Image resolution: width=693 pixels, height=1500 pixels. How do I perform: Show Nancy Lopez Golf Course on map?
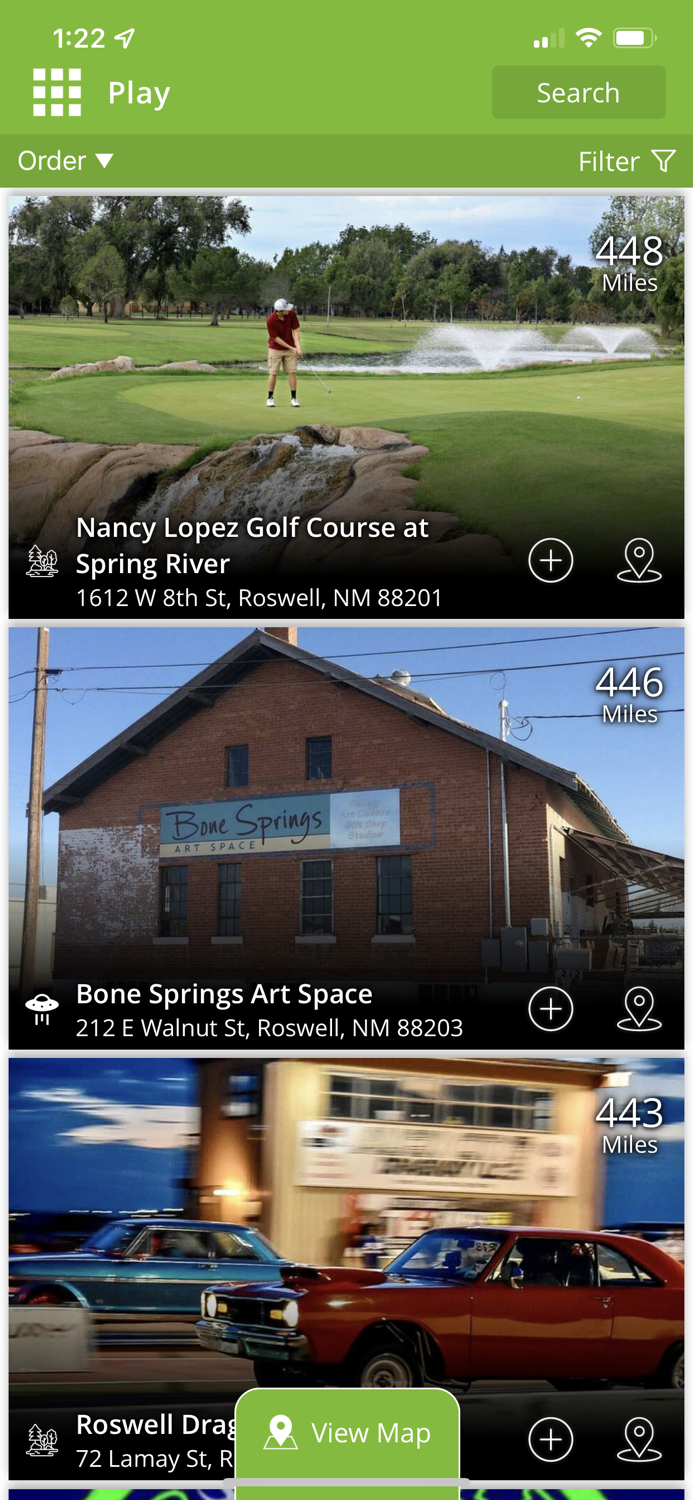point(639,561)
